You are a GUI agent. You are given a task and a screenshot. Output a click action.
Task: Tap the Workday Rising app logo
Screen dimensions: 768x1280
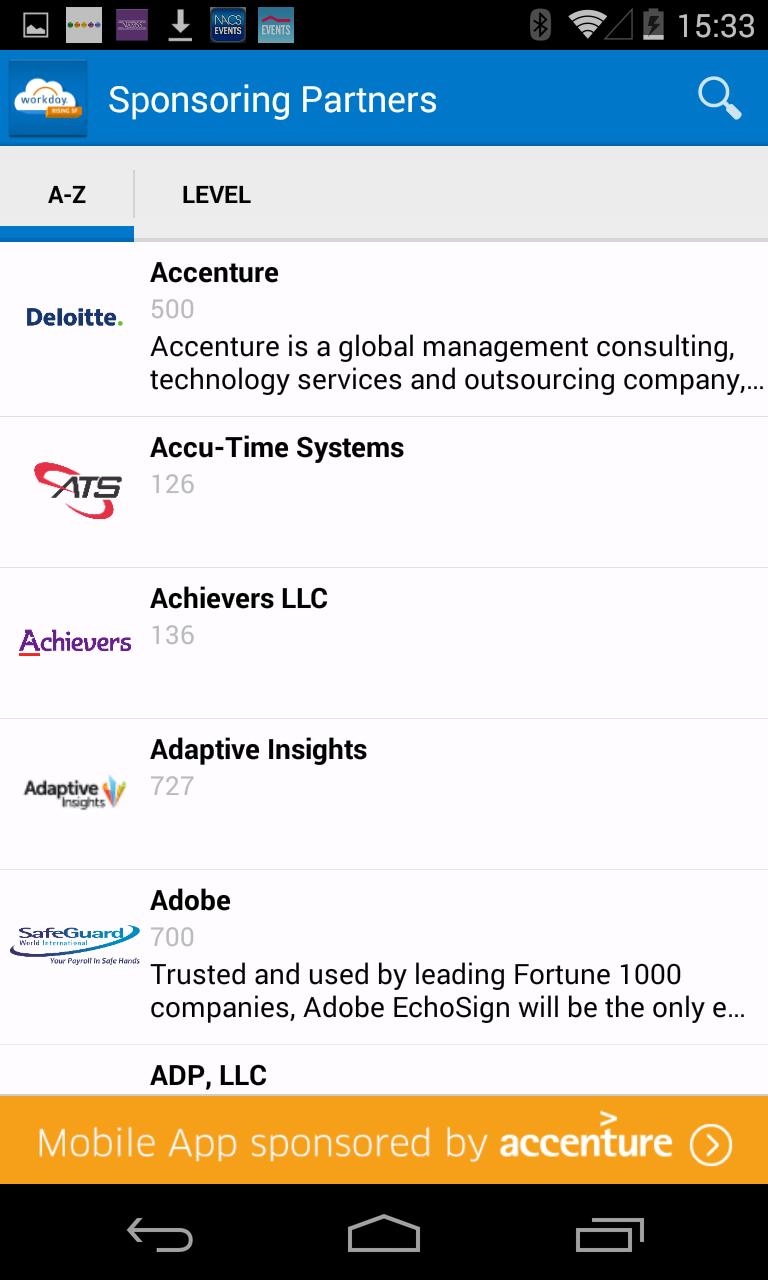coord(47,98)
